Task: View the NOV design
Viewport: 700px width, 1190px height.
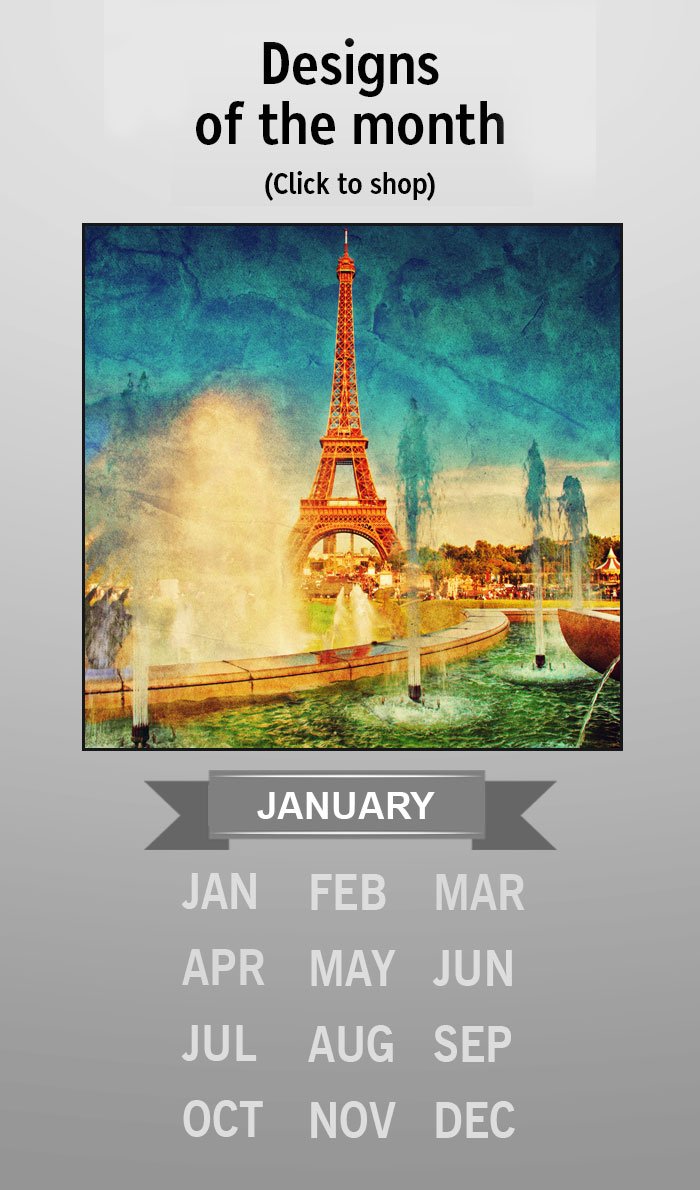Action: (352, 1120)
